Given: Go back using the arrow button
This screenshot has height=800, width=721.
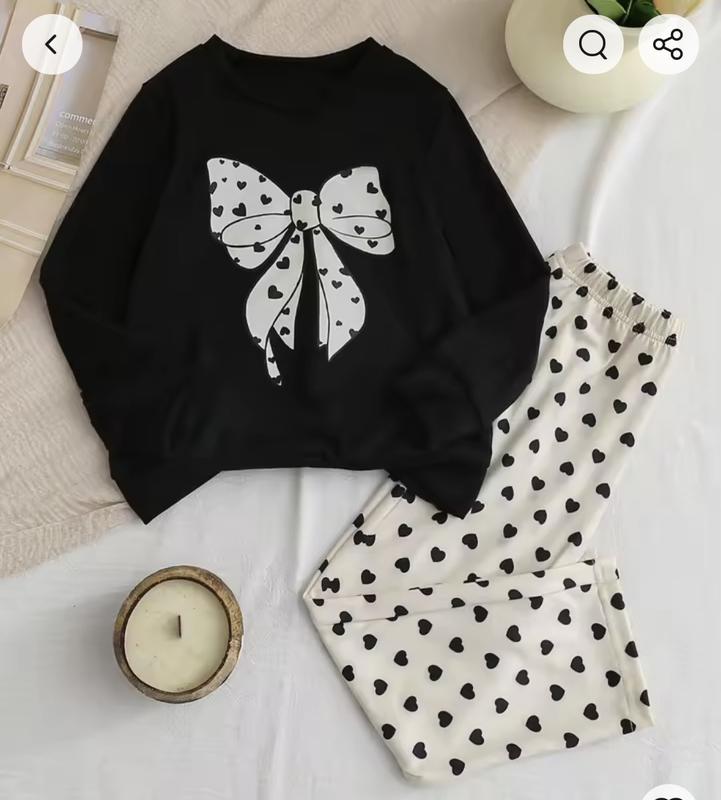Looking at the screenshot, I should pyautogui.click(x=52, y=44).
